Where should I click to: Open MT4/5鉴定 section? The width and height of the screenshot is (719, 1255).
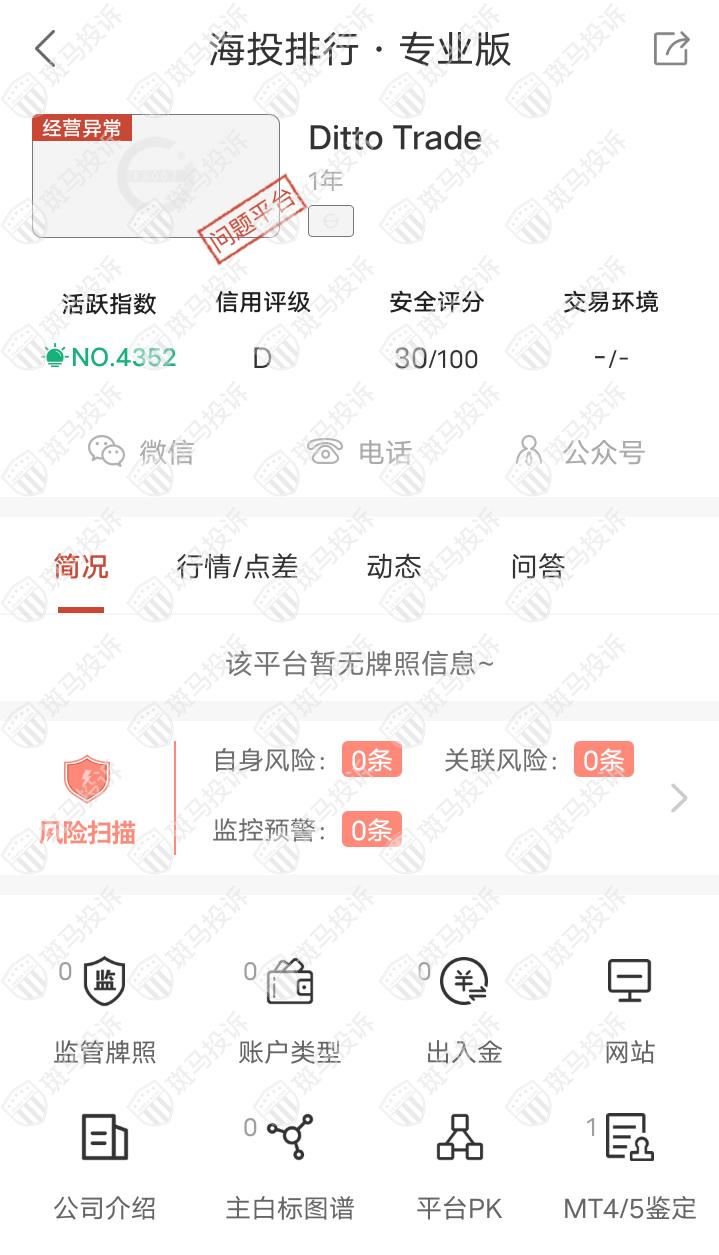pos(630,1165)
